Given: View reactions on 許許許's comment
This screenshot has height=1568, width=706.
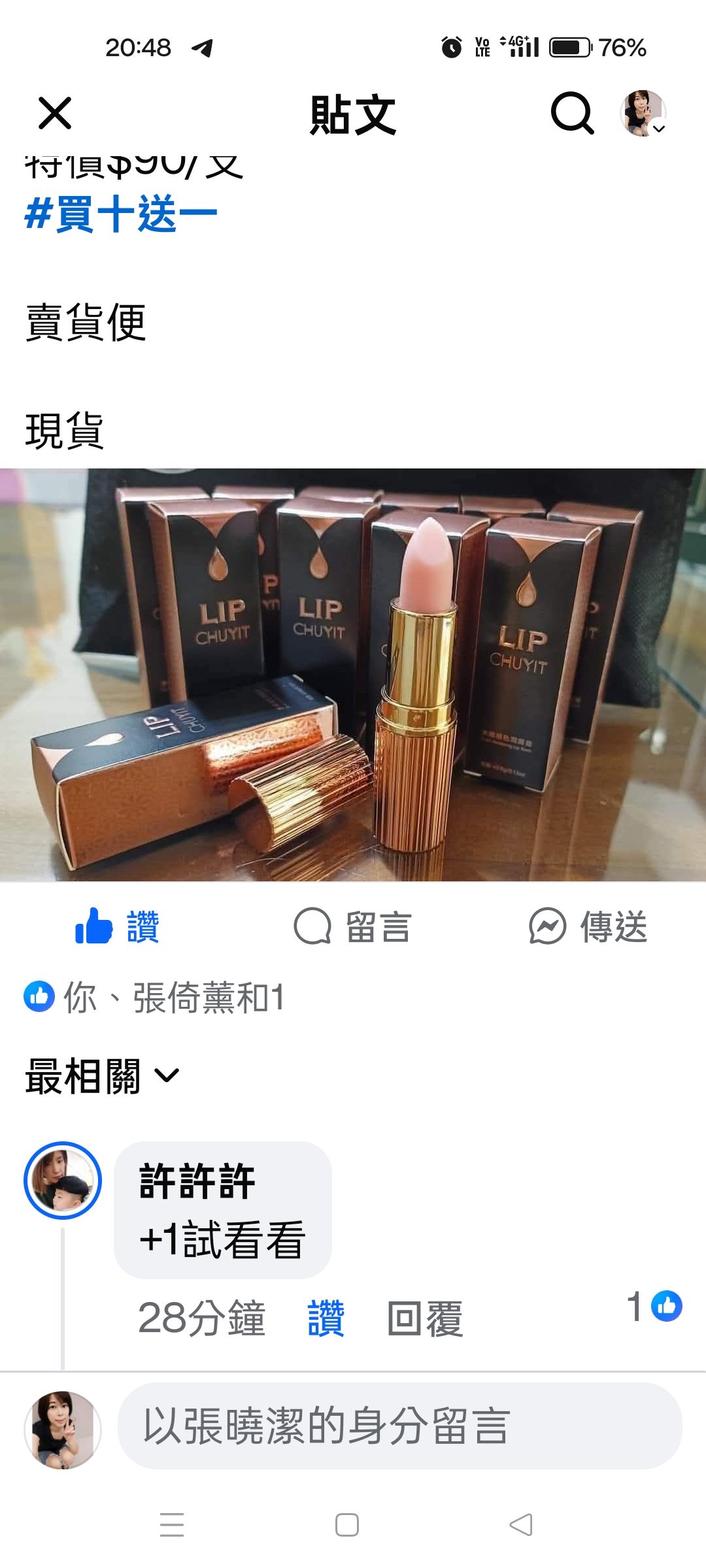Looking at the screenshot, I should pyautogui.click(x=655, y=1307).
